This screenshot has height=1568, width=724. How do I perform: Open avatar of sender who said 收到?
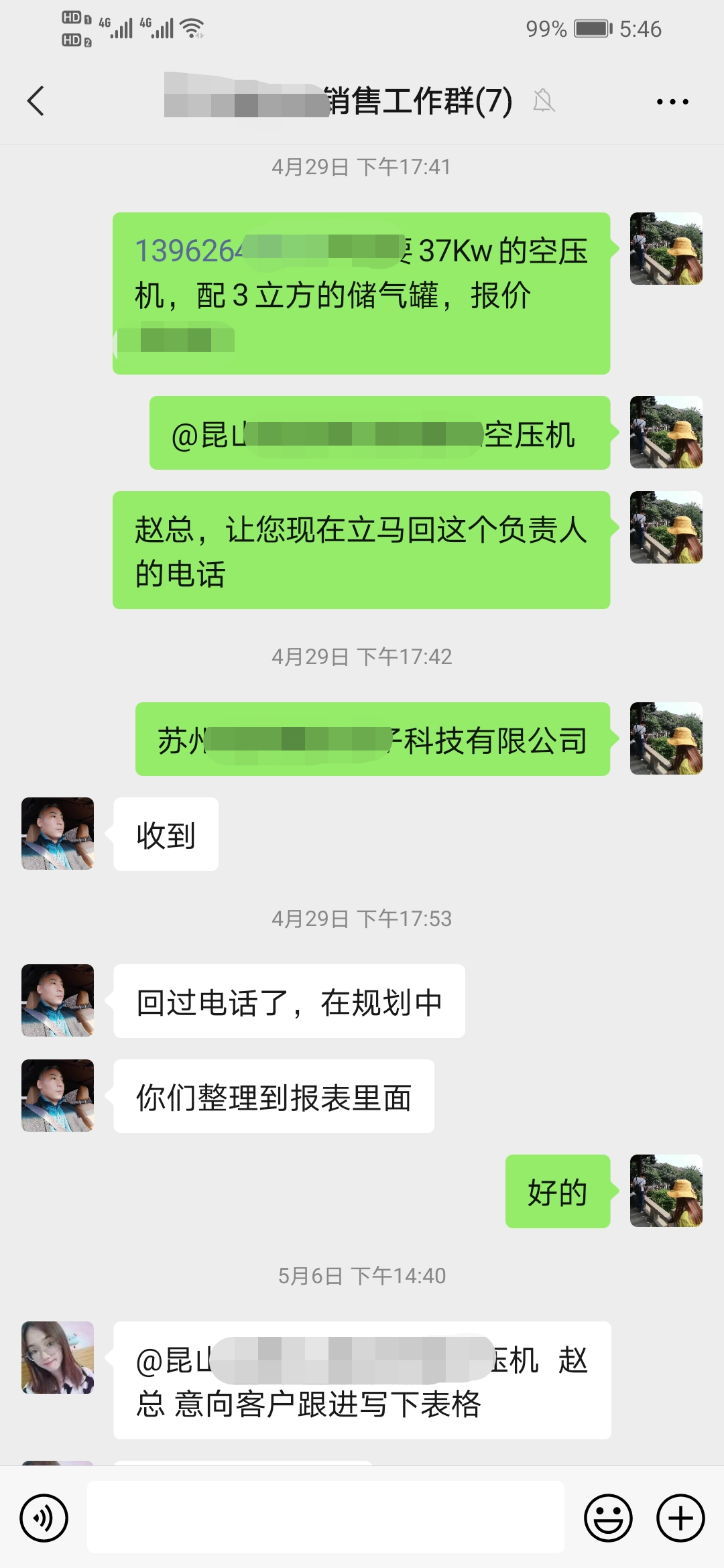(58, 834)
